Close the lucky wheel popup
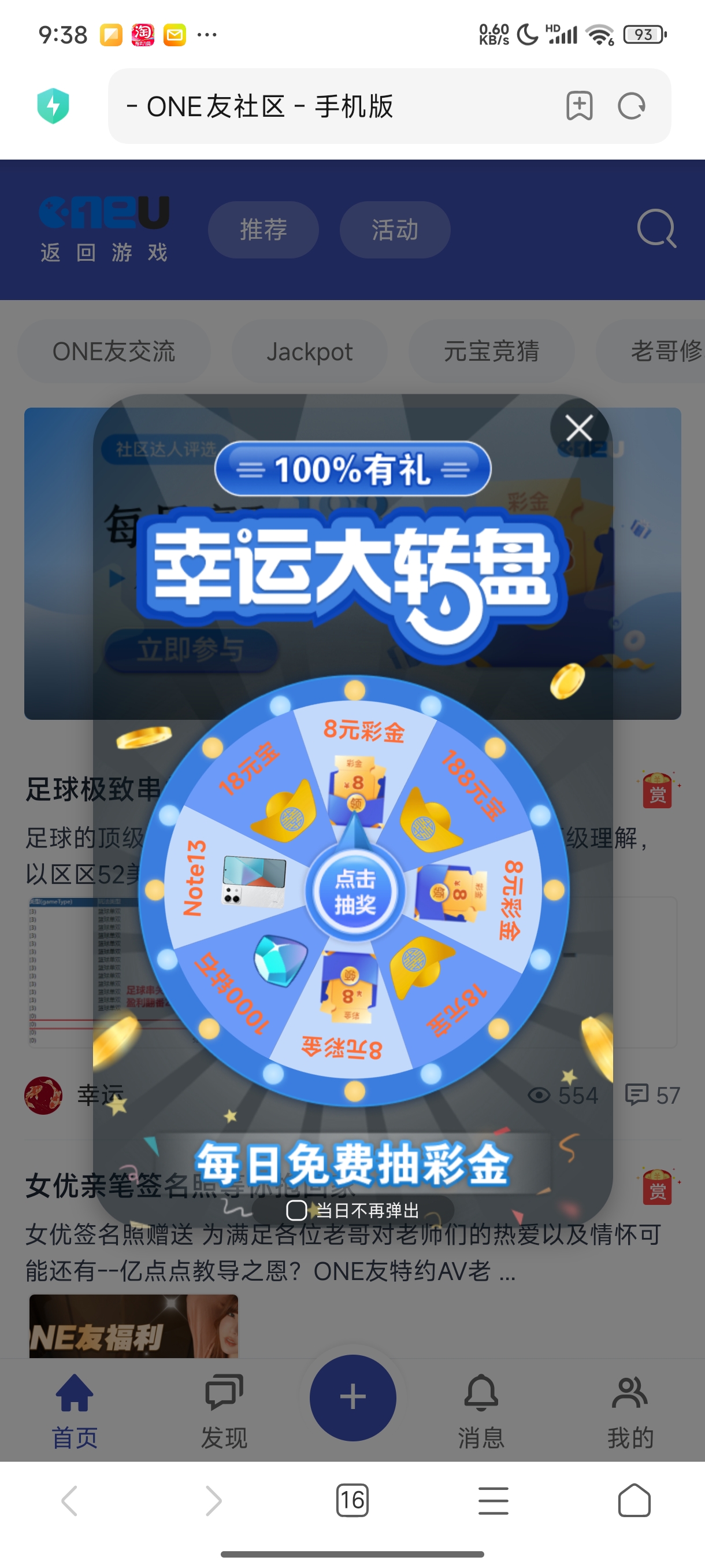The image size is (705, 1568). coord(579,427)
